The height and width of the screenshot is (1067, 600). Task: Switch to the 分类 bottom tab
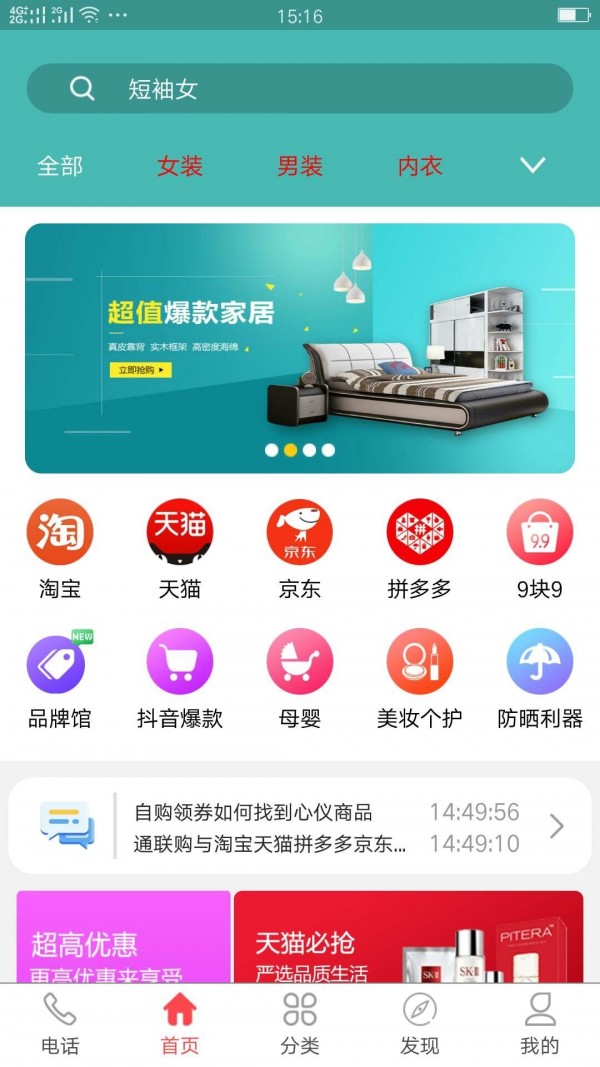300,1025
